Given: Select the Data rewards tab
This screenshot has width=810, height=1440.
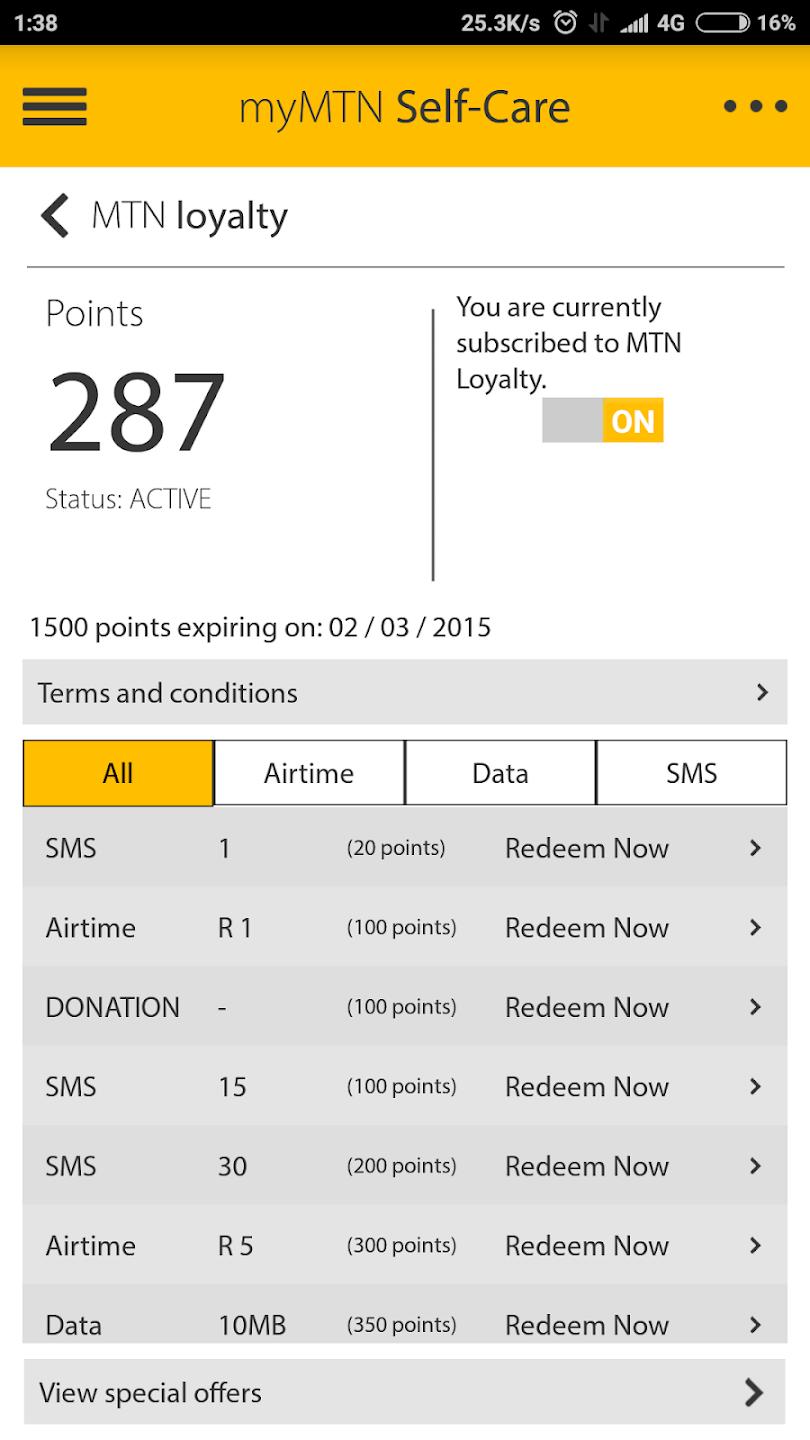Looking at the screenshot, I should coord(499,772).
